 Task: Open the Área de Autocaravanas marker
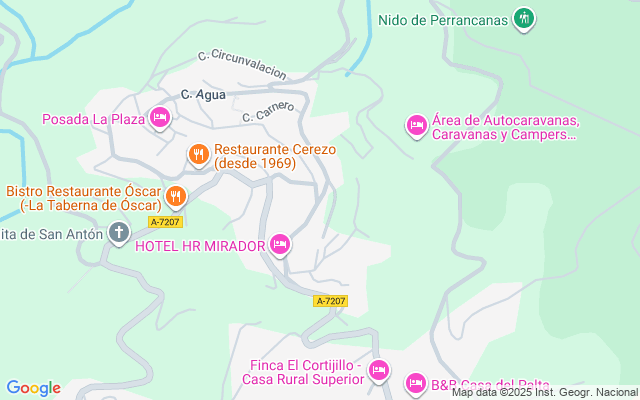click(x=416, y=125)
